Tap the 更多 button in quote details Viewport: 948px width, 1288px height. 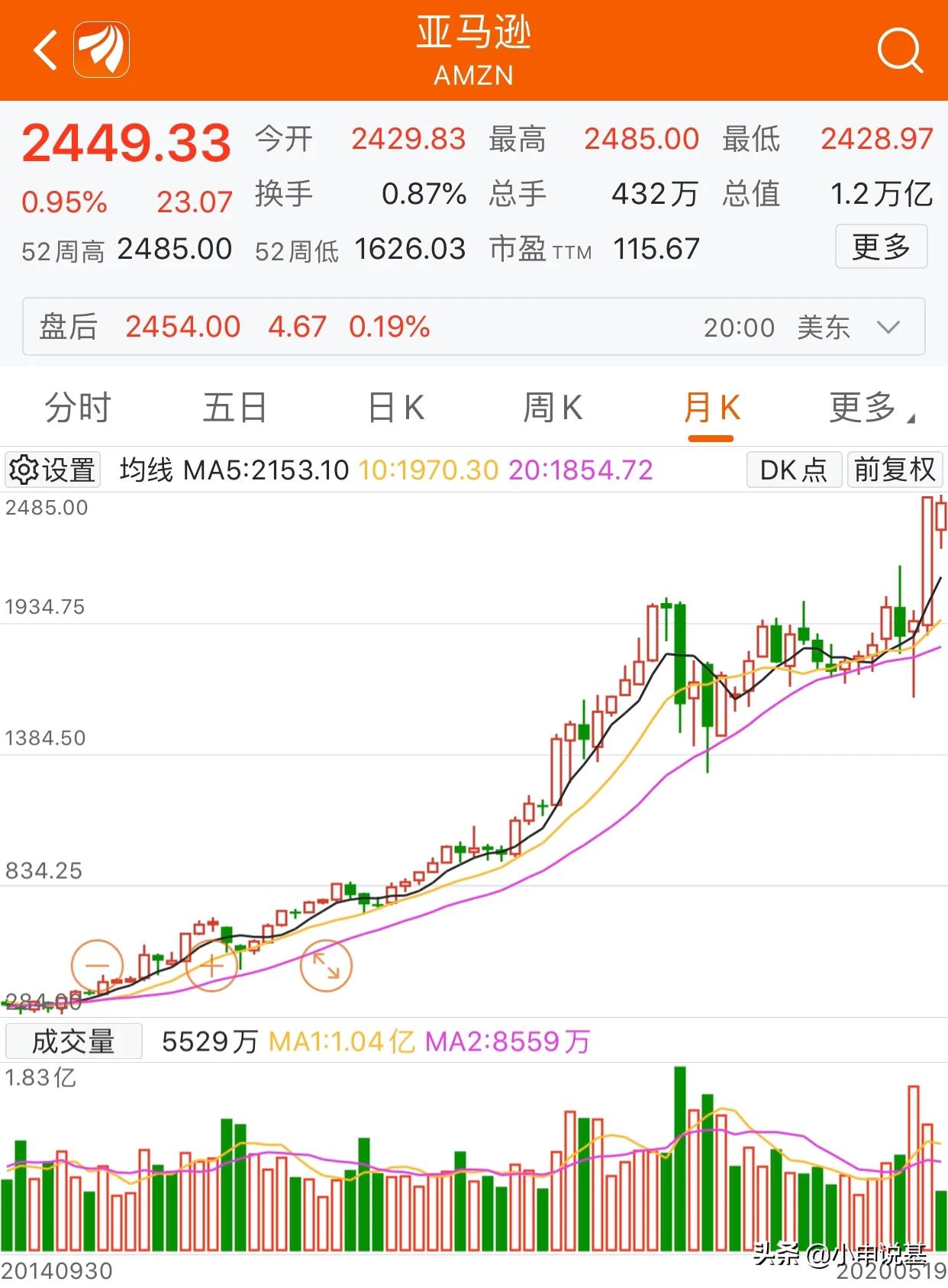tap(881, 247)
